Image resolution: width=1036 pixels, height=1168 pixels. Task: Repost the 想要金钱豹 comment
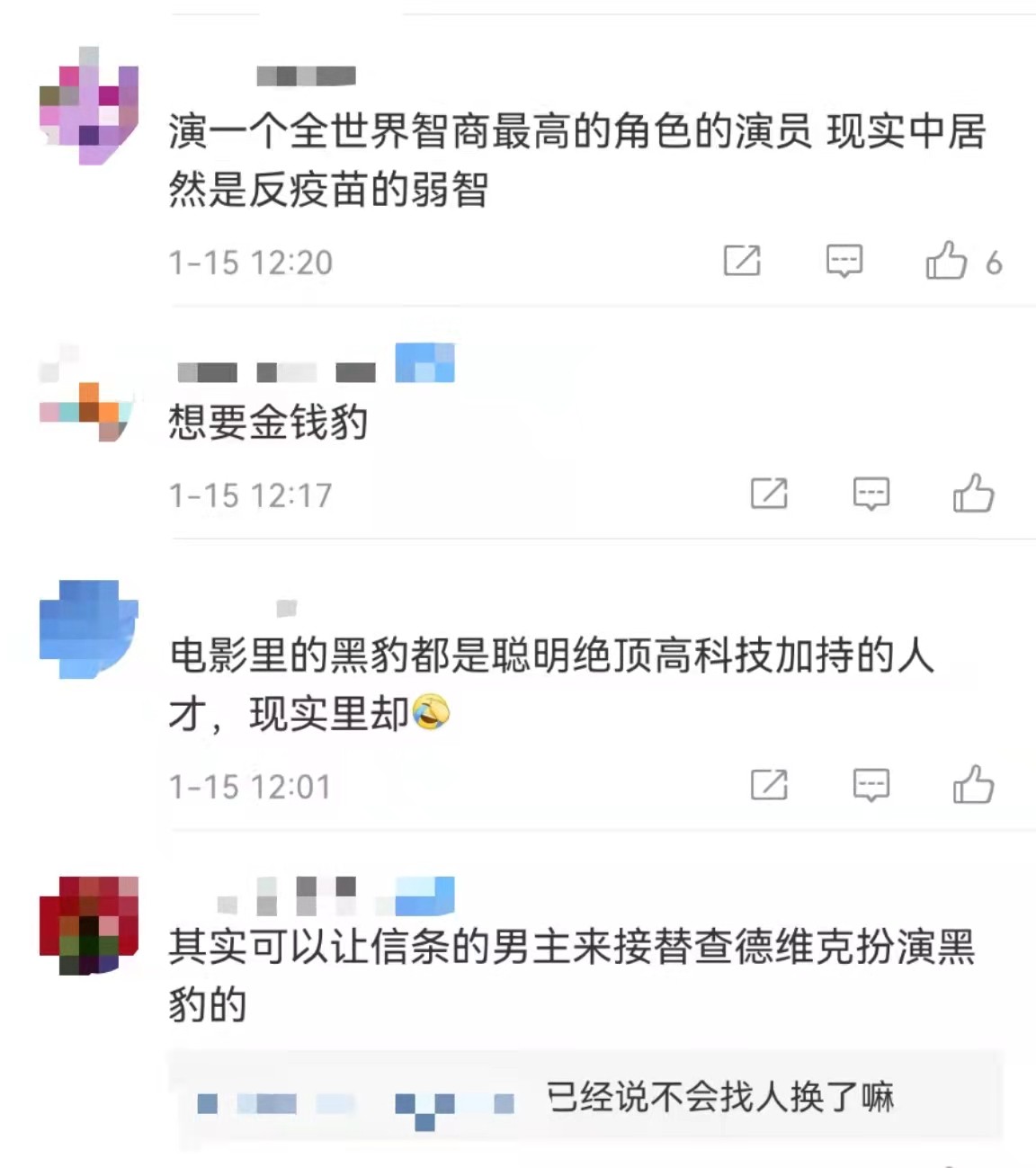click(x=769, y=494)
